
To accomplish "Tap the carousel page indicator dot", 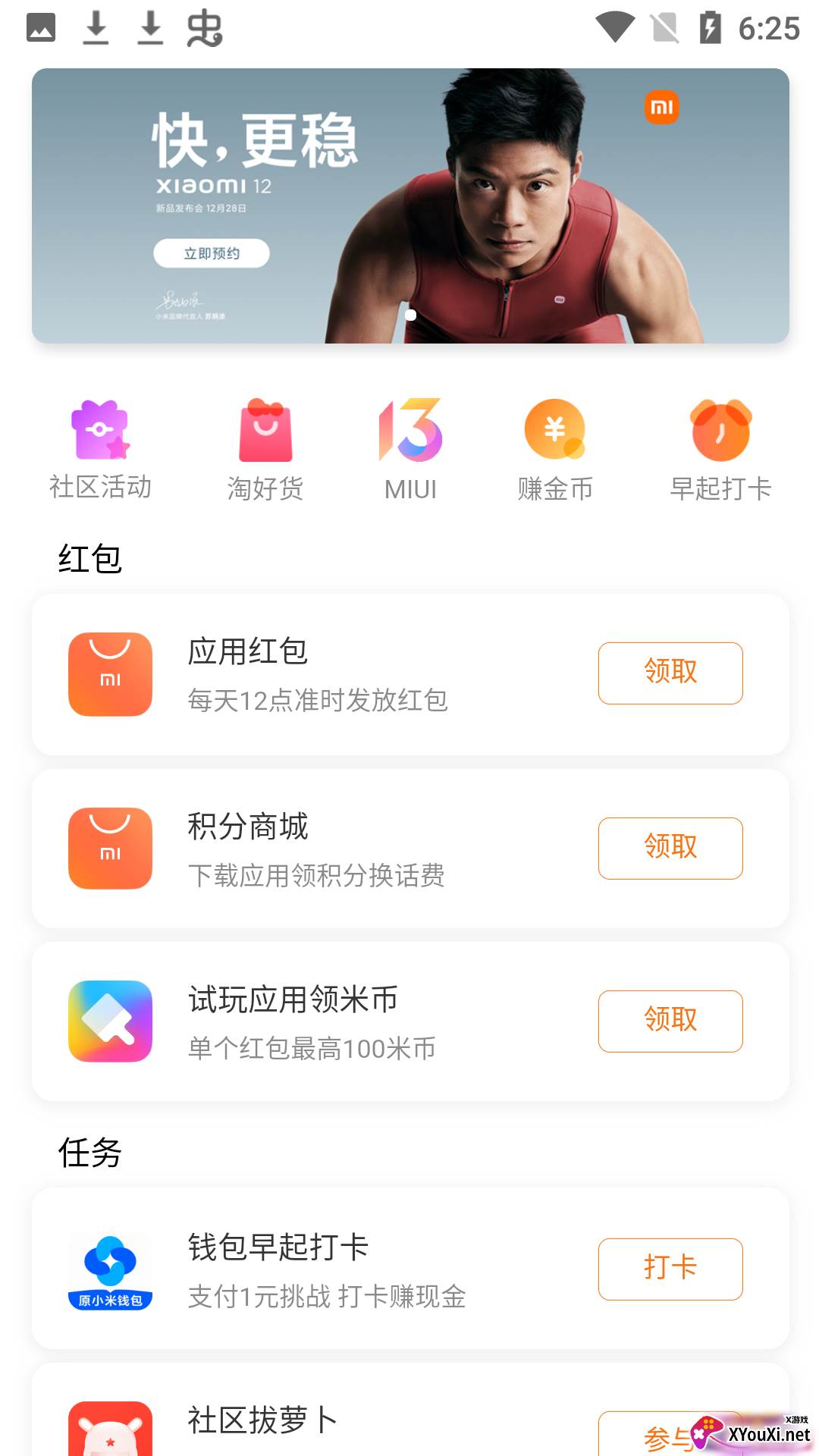I will (x=409, y=316).
